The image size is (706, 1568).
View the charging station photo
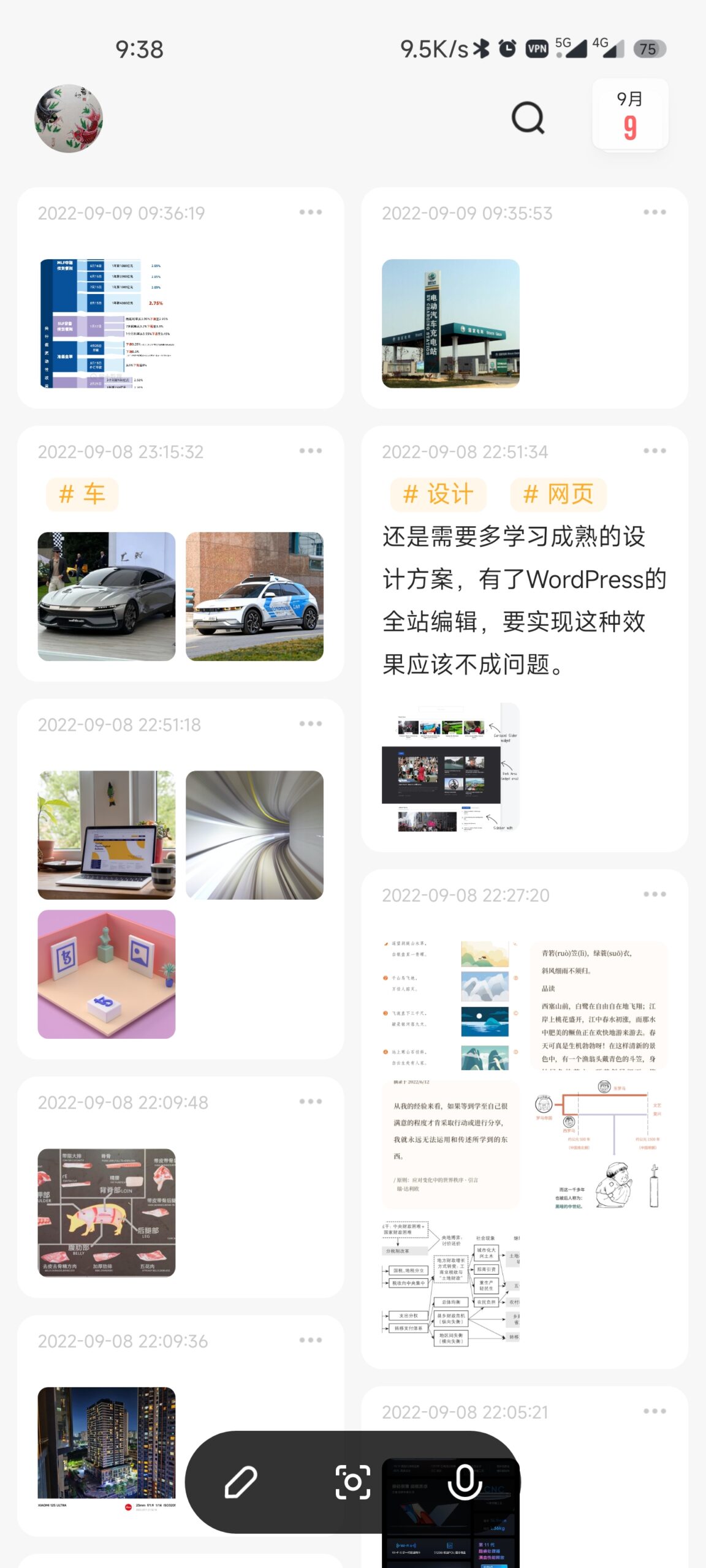(x=450, y=323)
